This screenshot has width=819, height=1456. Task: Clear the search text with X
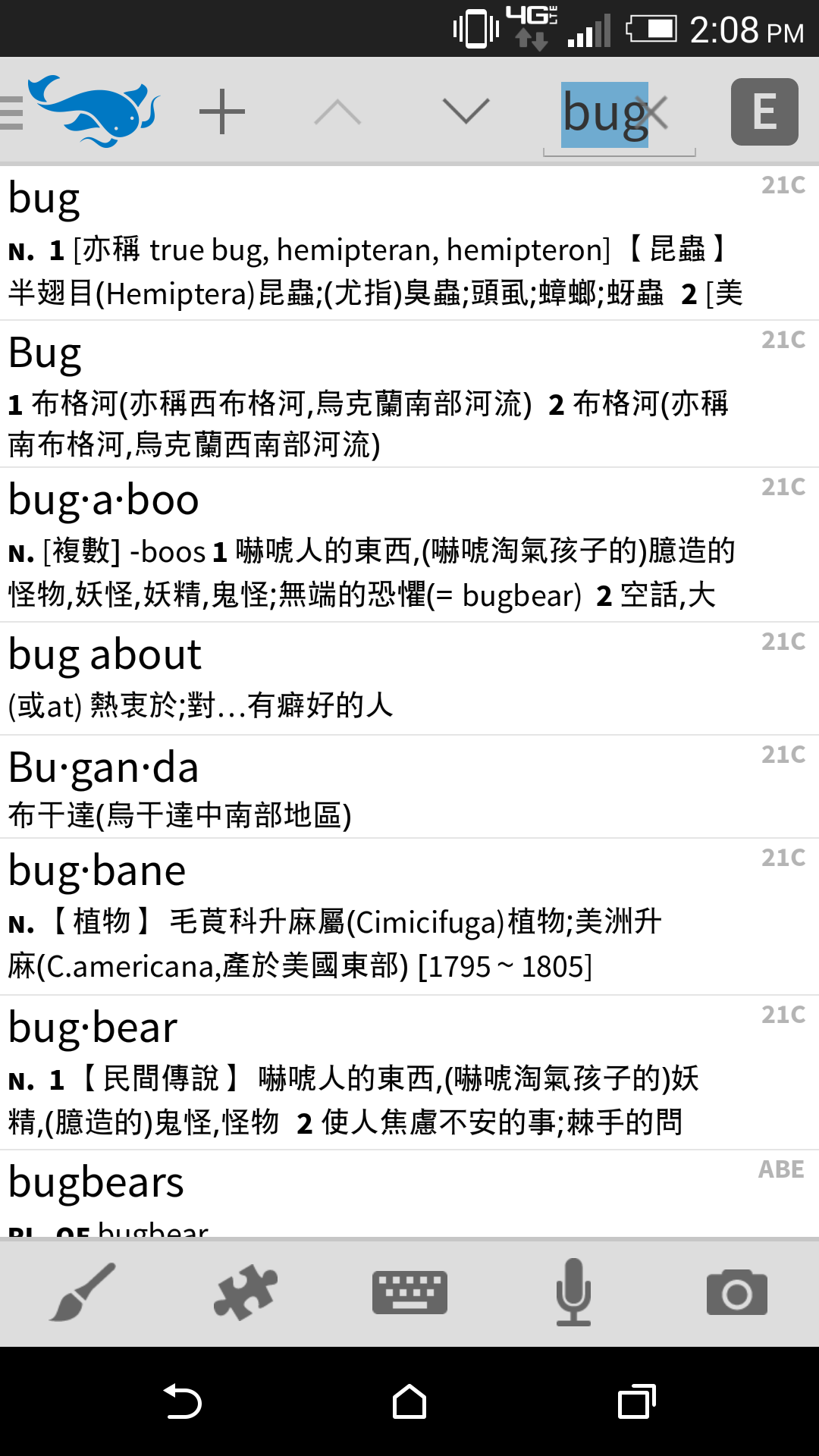coord(652,113)
